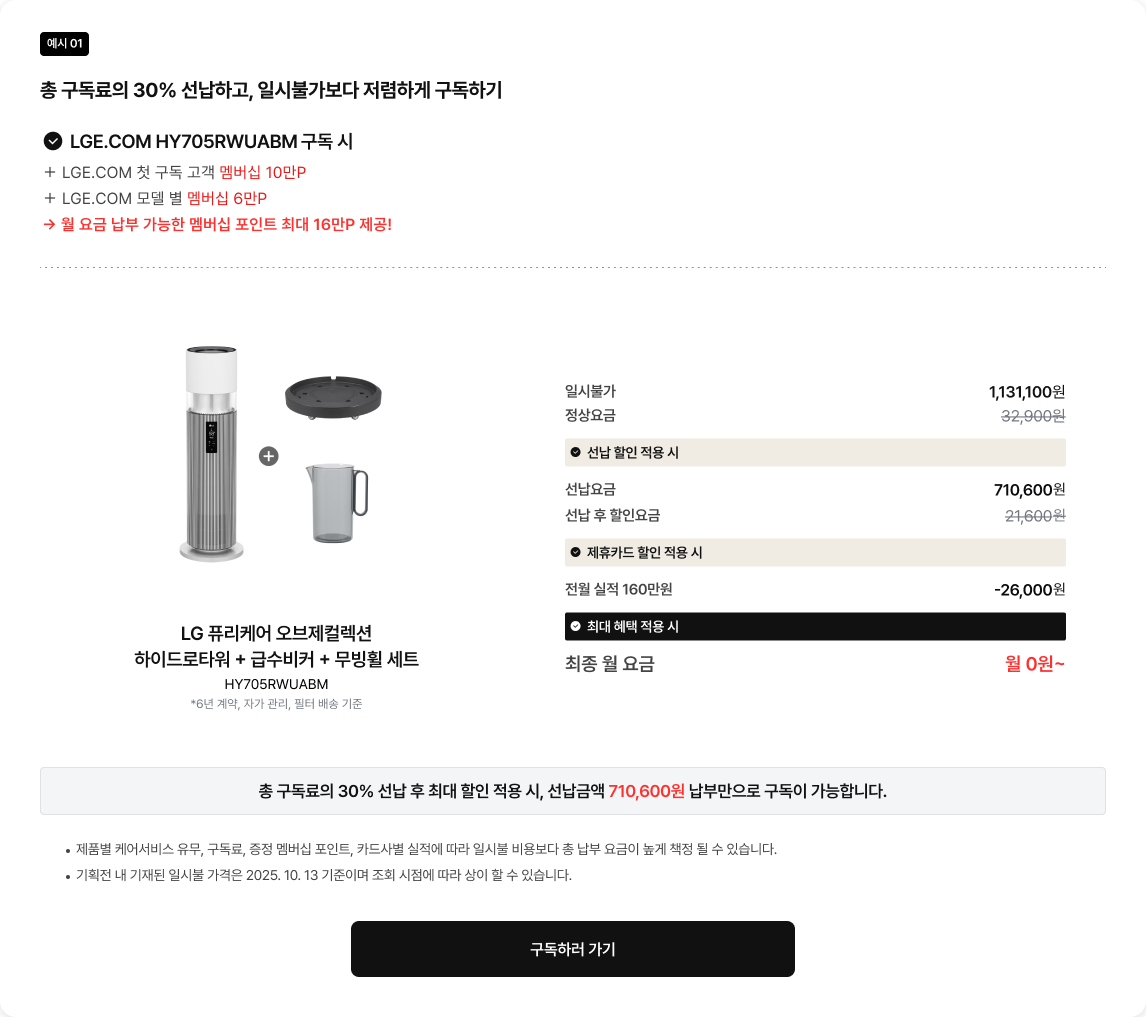Tap the 구독하러 가기 button
Viewport: 1146px width, 1017px height.
coord(572,949)
